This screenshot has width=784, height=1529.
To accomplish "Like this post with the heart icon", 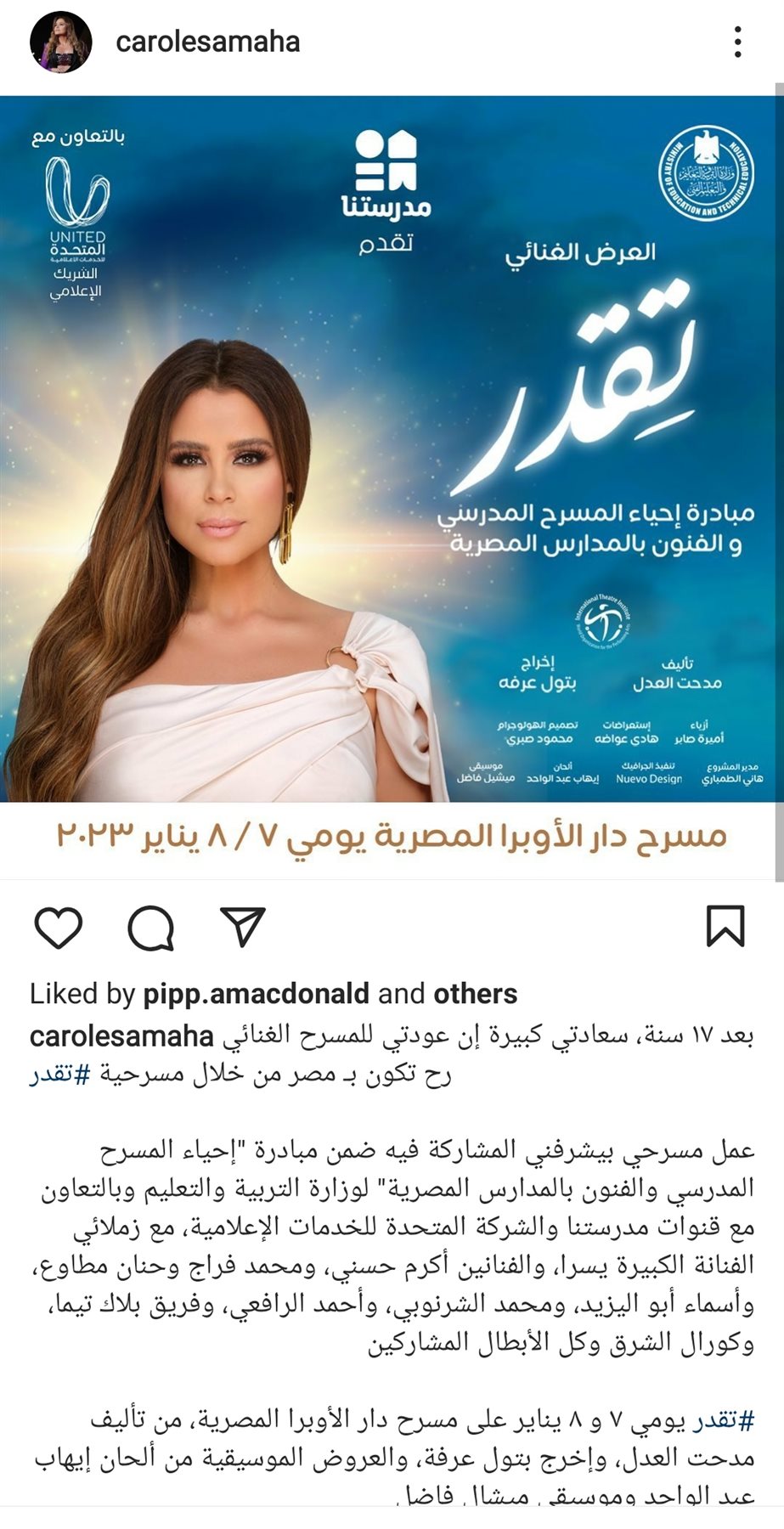I will (59, 927).
